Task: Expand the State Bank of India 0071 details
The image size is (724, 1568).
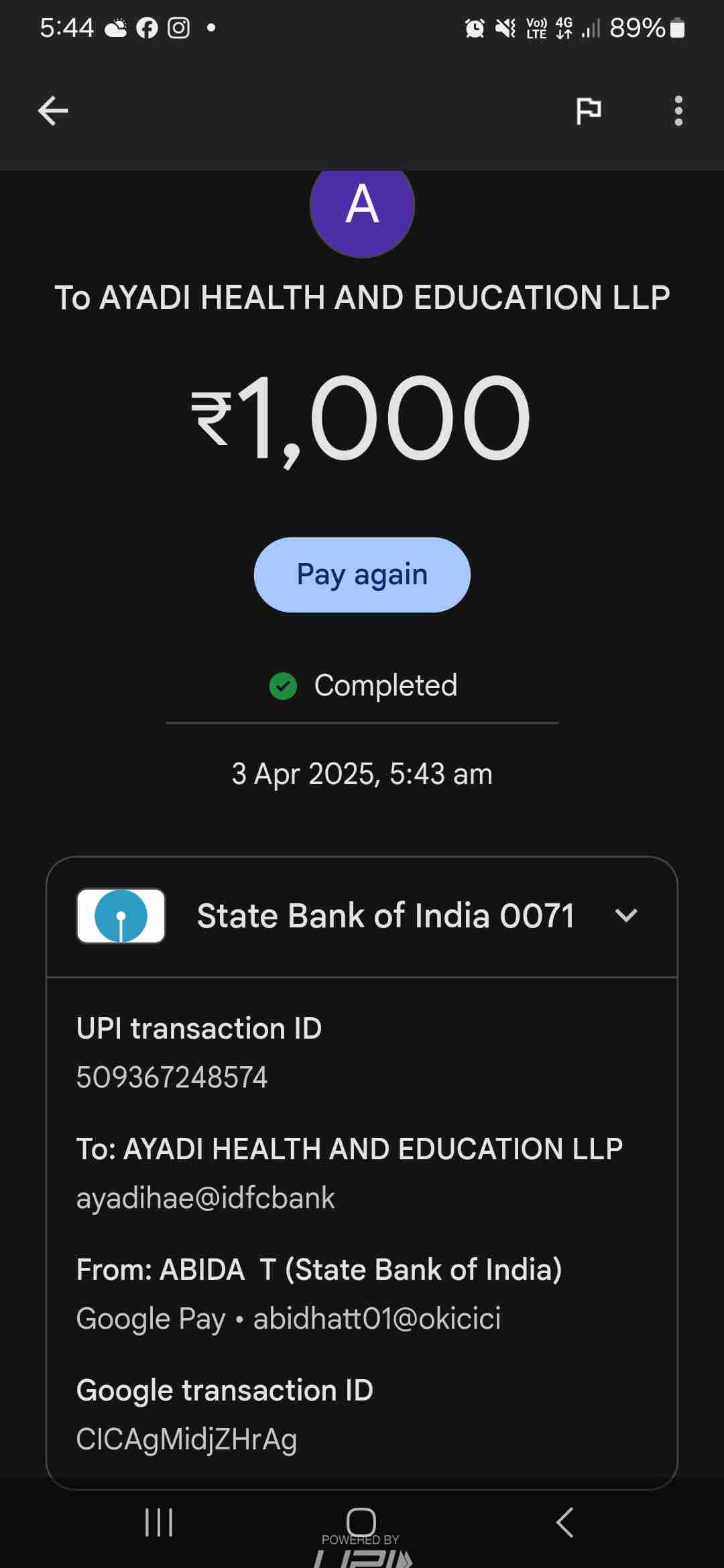Action: click(626, 915)
